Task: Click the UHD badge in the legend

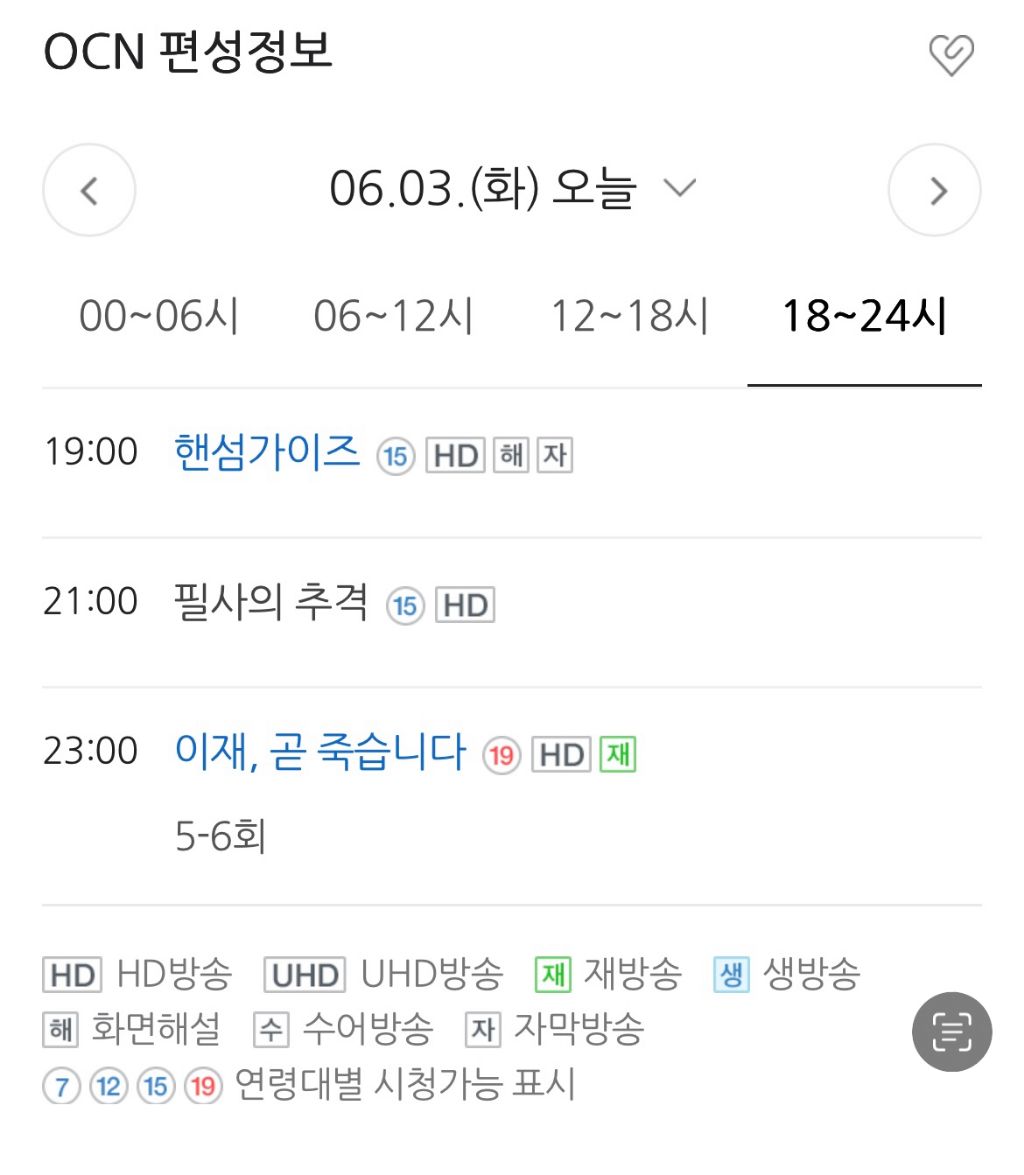Action: coord(305,975)
